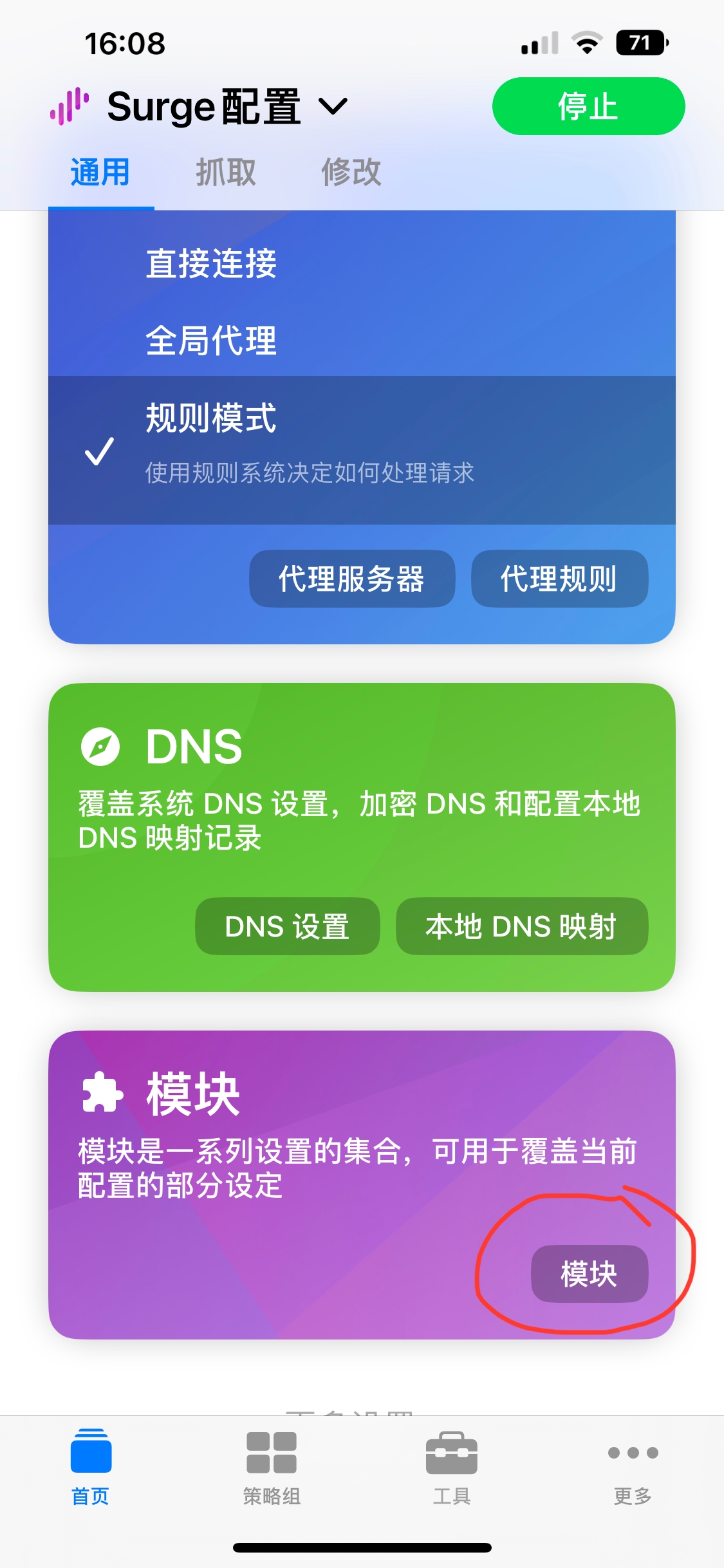Choose 全局代理 mode
Viewport: 724px width, 1568px height.
point(211,340)
